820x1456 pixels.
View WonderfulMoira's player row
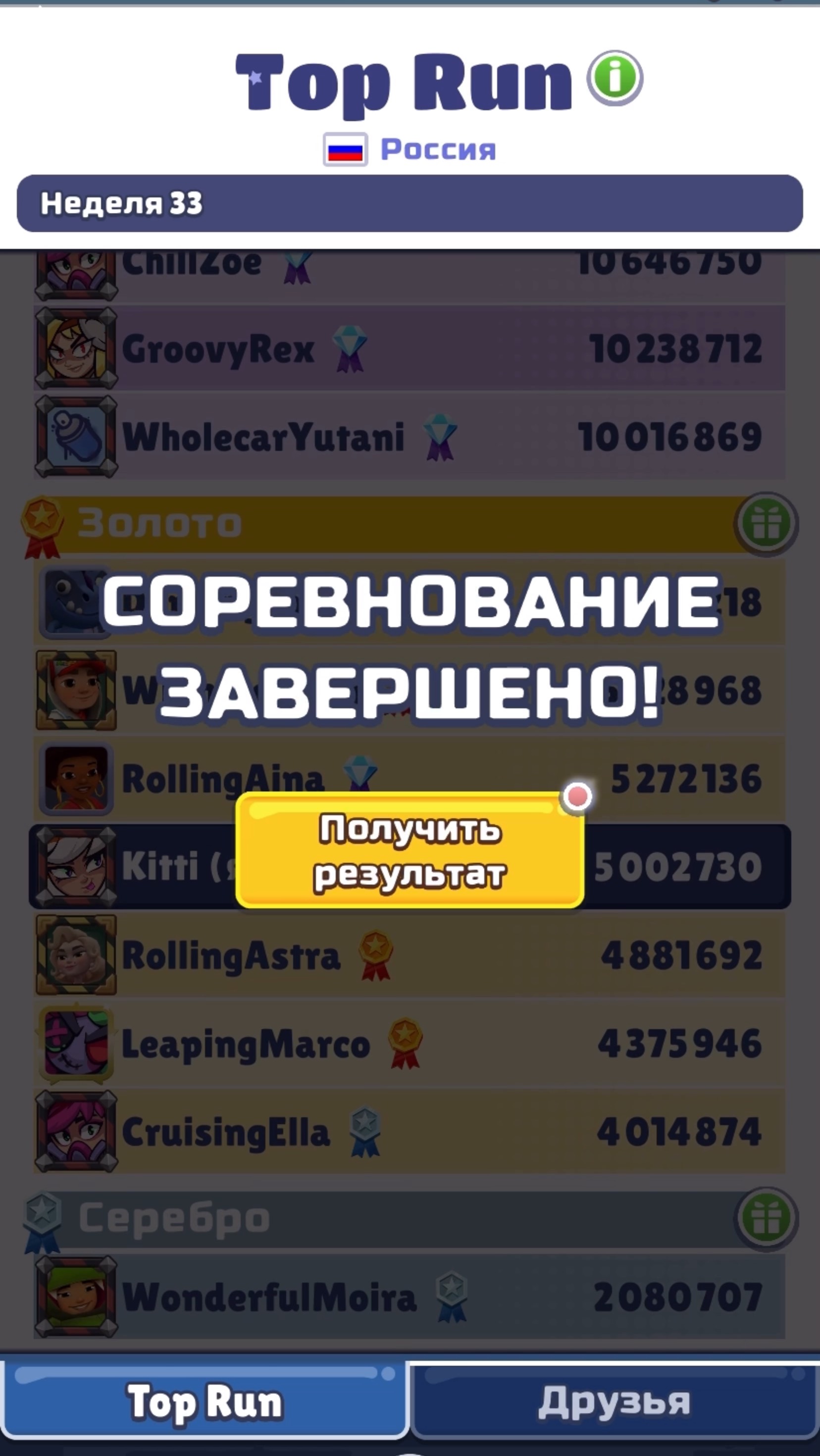click(410, 1297)
